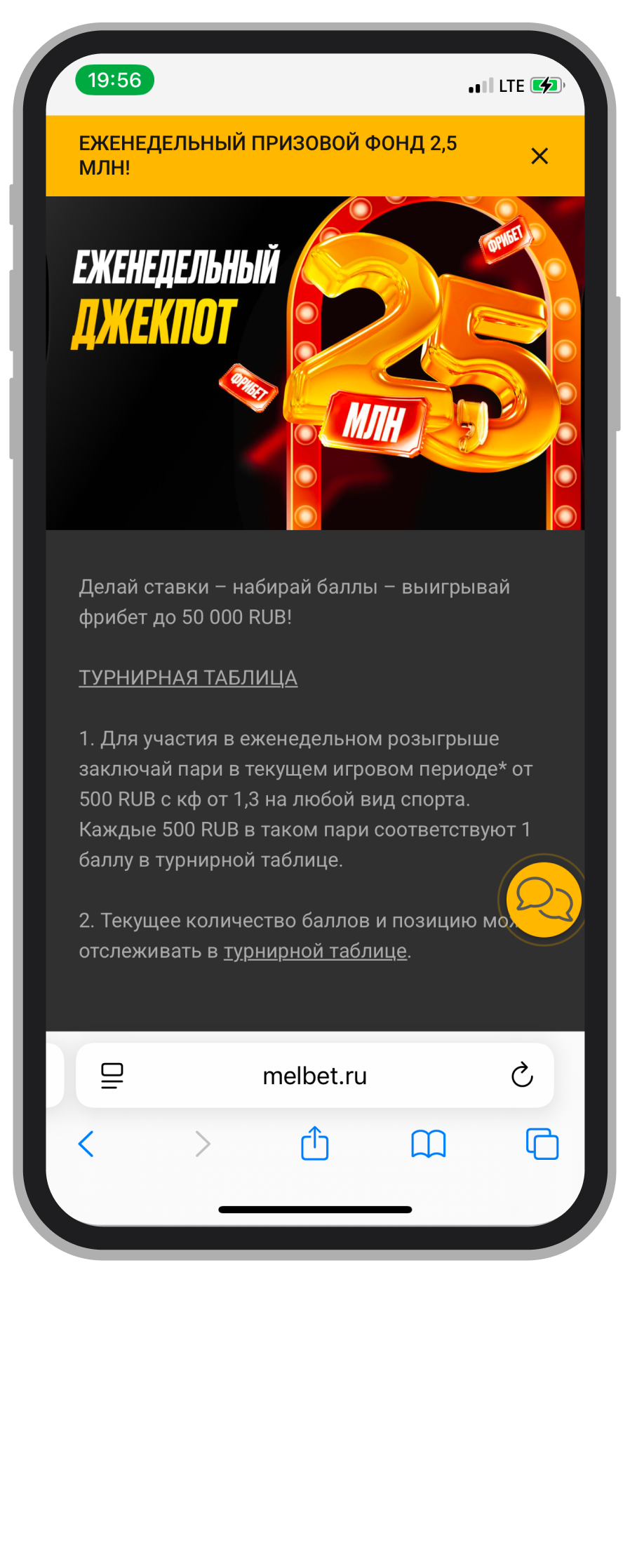Go back to the previous page
Image resolution: width=630 pixels, height=1568 pixels.
coord(86,1144)
